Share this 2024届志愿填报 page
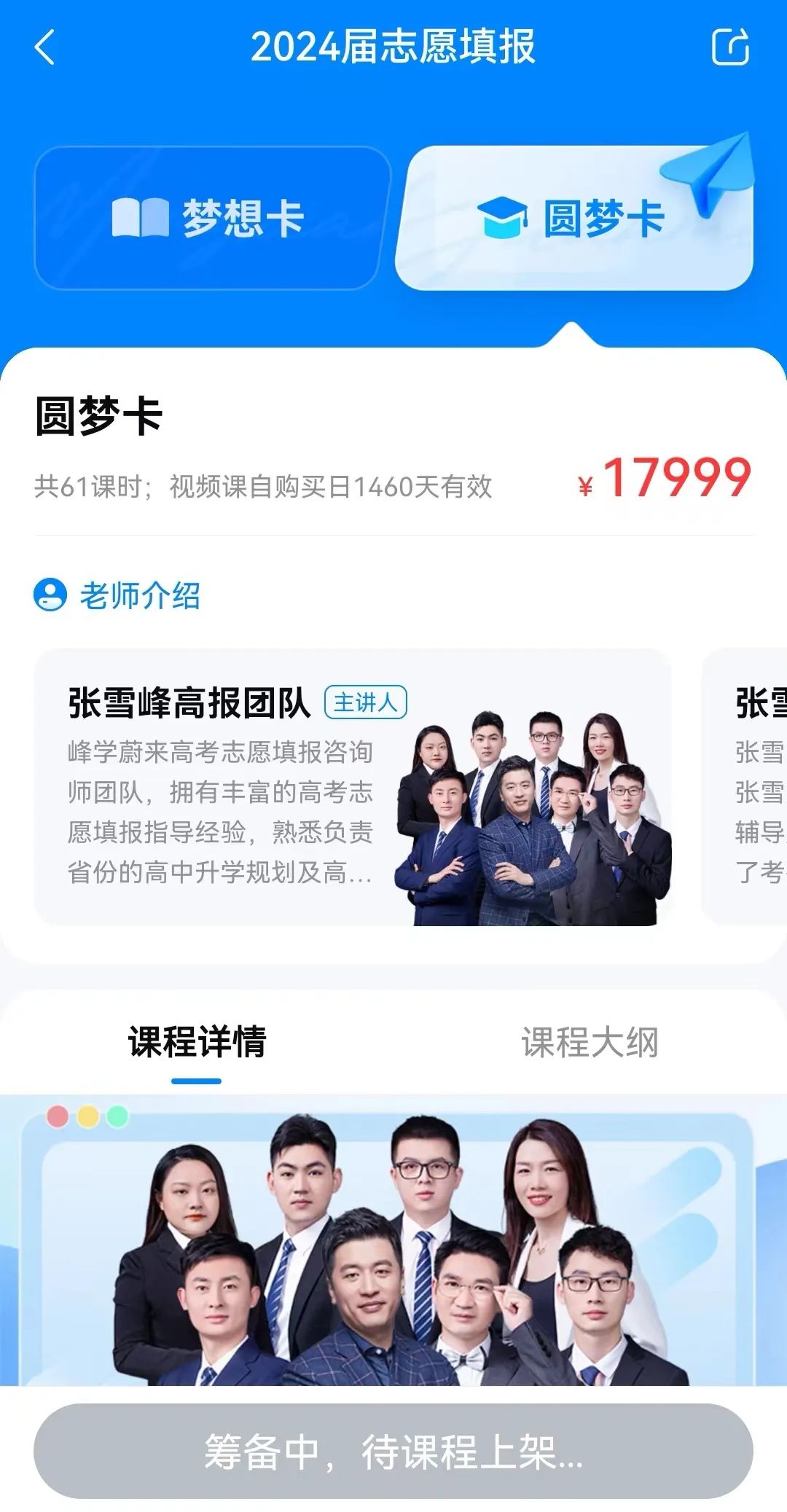This screenshot has width=787, height=1512. [730, 47]
